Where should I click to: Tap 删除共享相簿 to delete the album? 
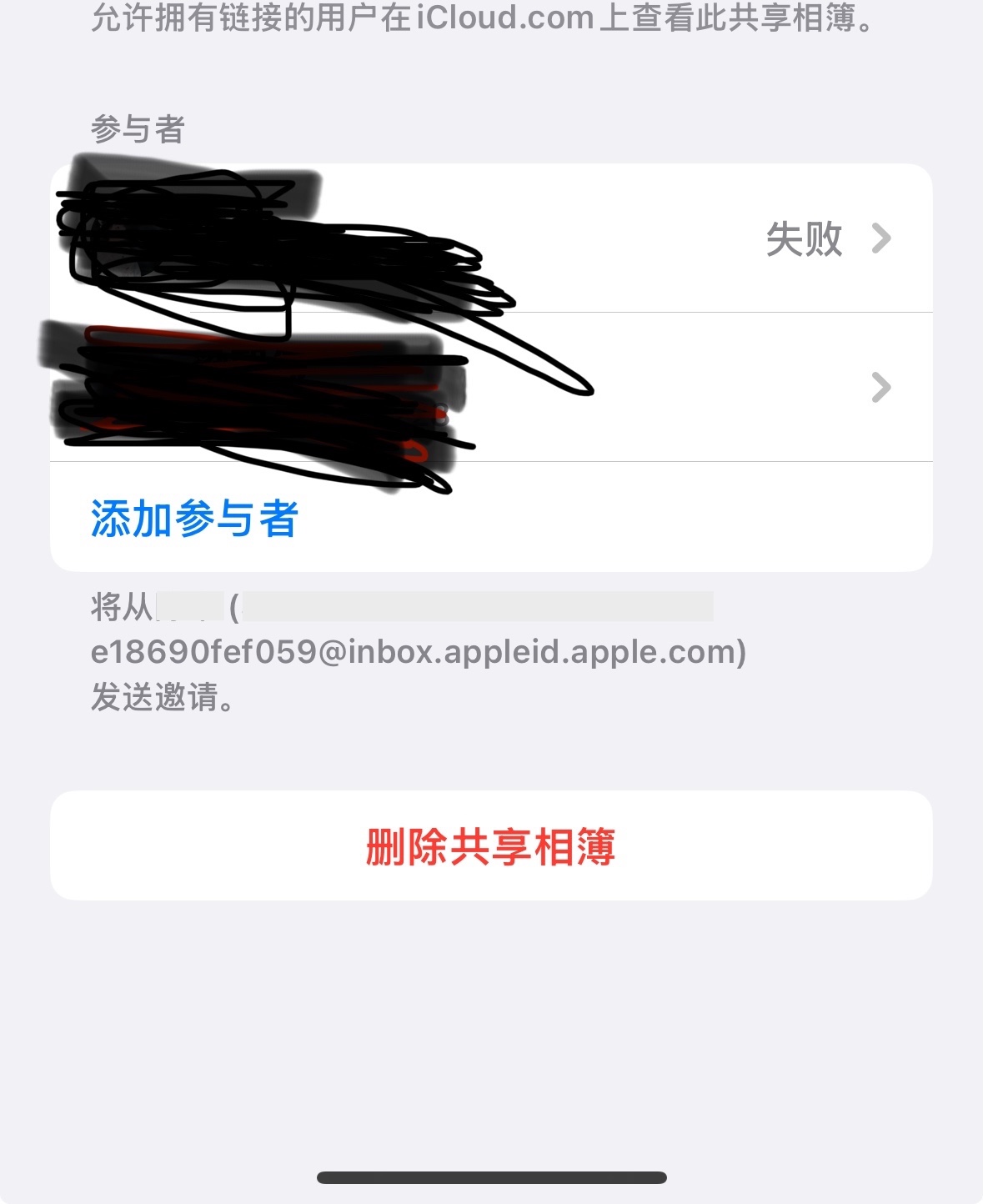[491, 846]
